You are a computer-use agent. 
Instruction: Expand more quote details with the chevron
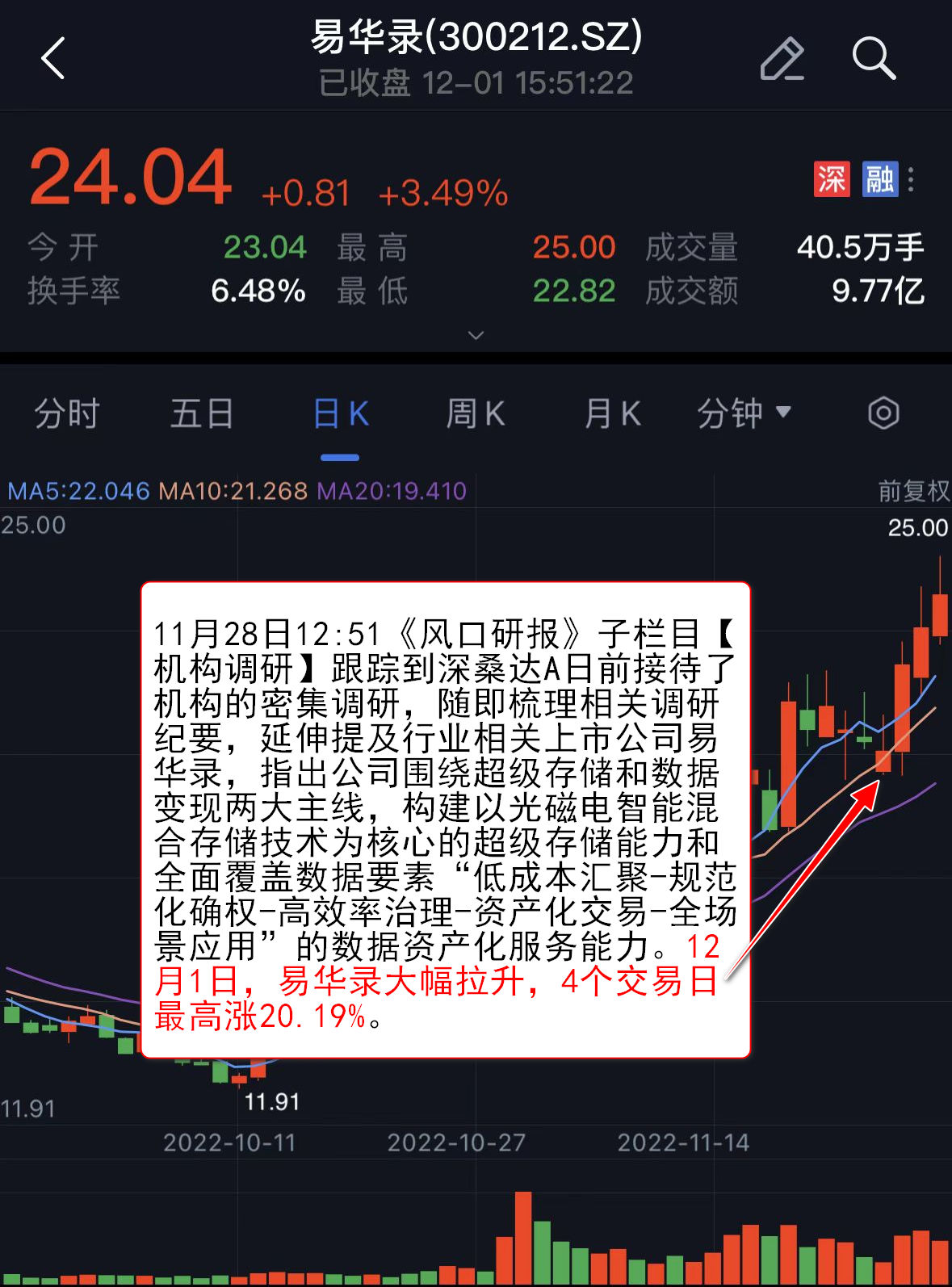[476, 335]
